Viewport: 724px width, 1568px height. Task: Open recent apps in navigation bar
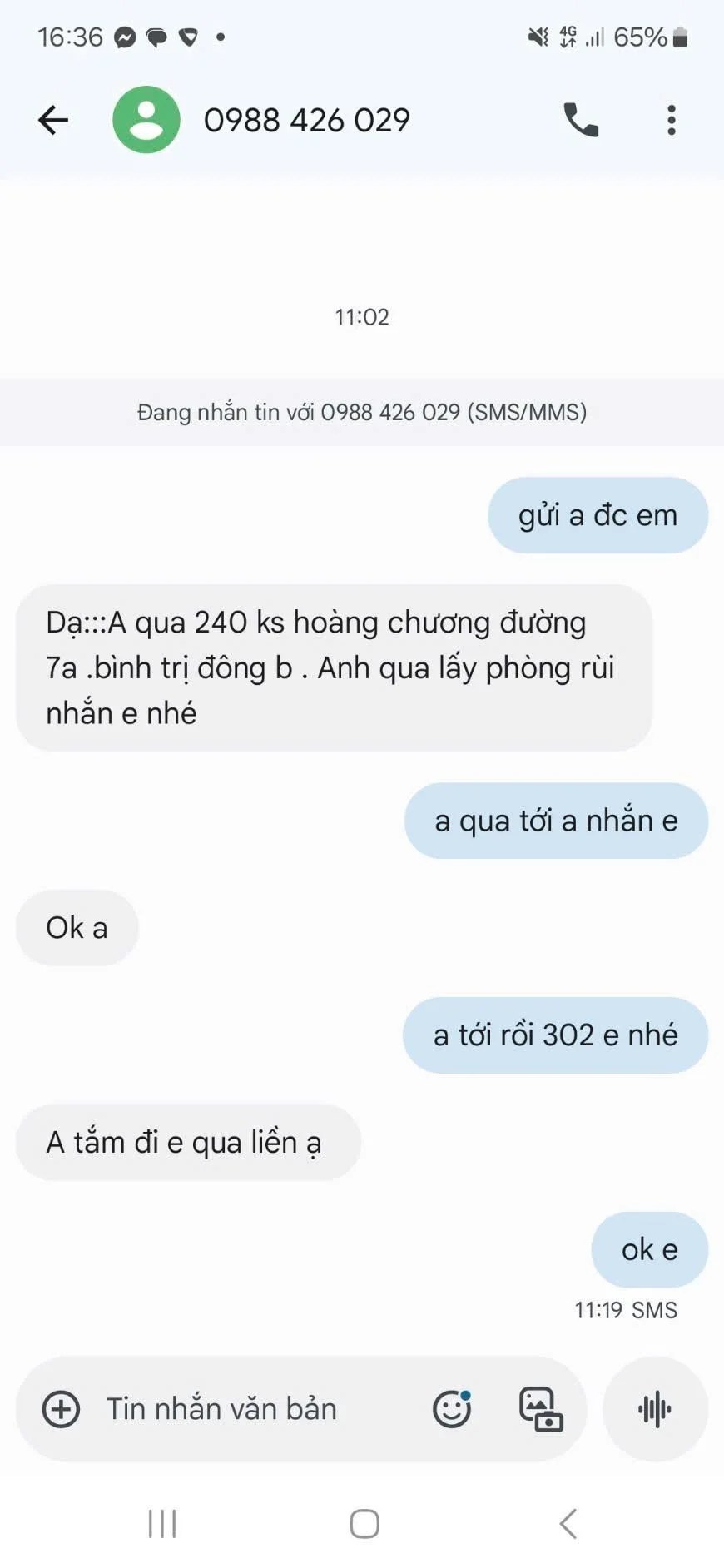(162, 1524)
